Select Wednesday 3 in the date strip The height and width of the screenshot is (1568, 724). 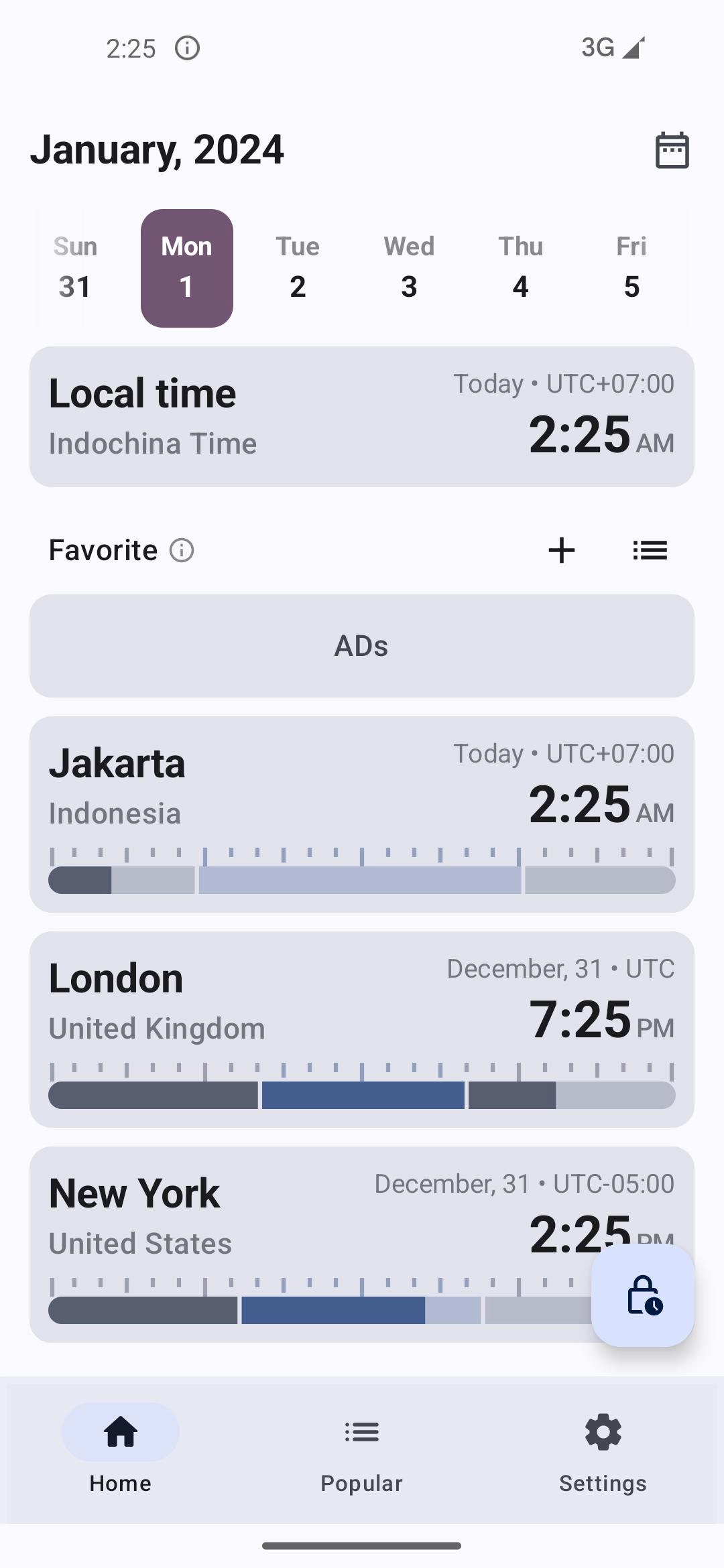(409, 268)
